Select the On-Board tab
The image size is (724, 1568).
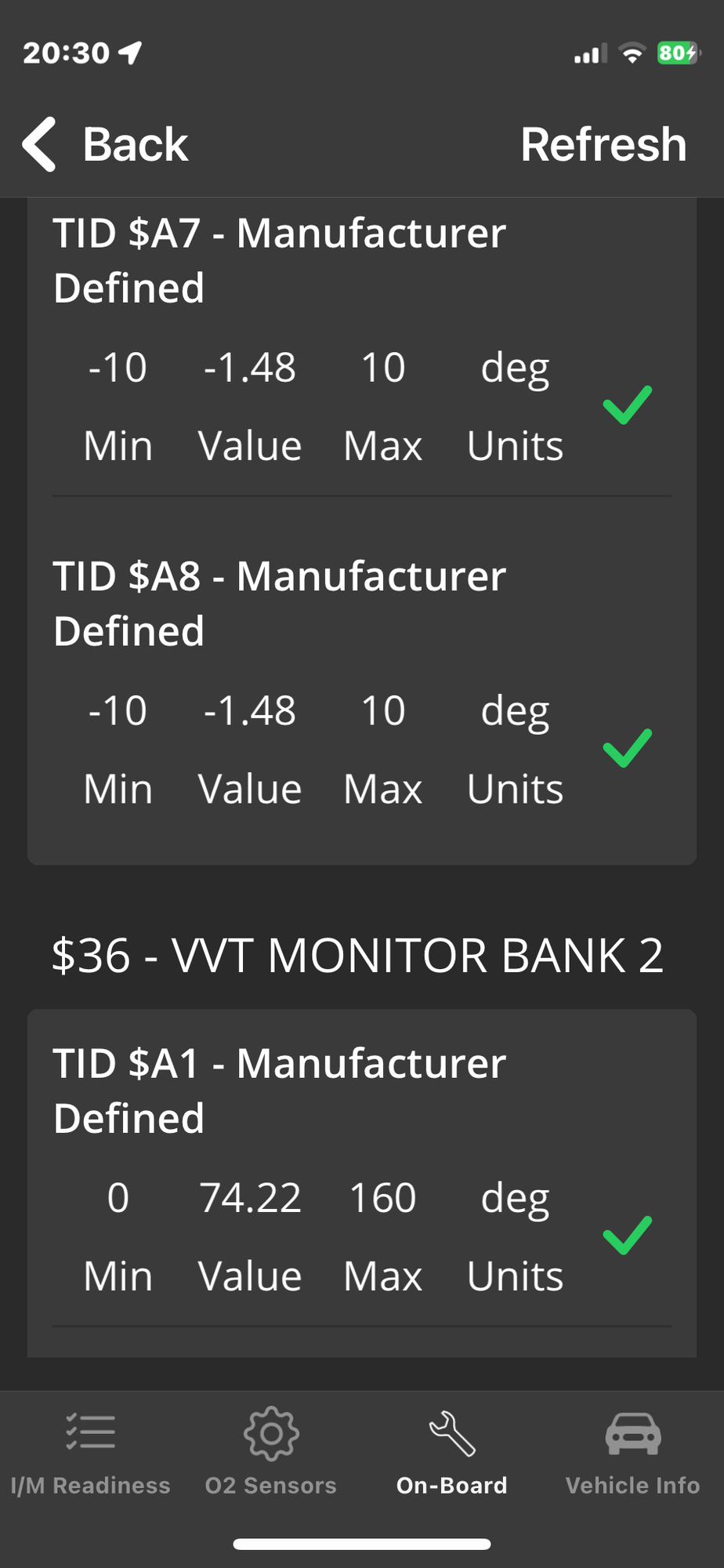click(x=452, y=1454)
